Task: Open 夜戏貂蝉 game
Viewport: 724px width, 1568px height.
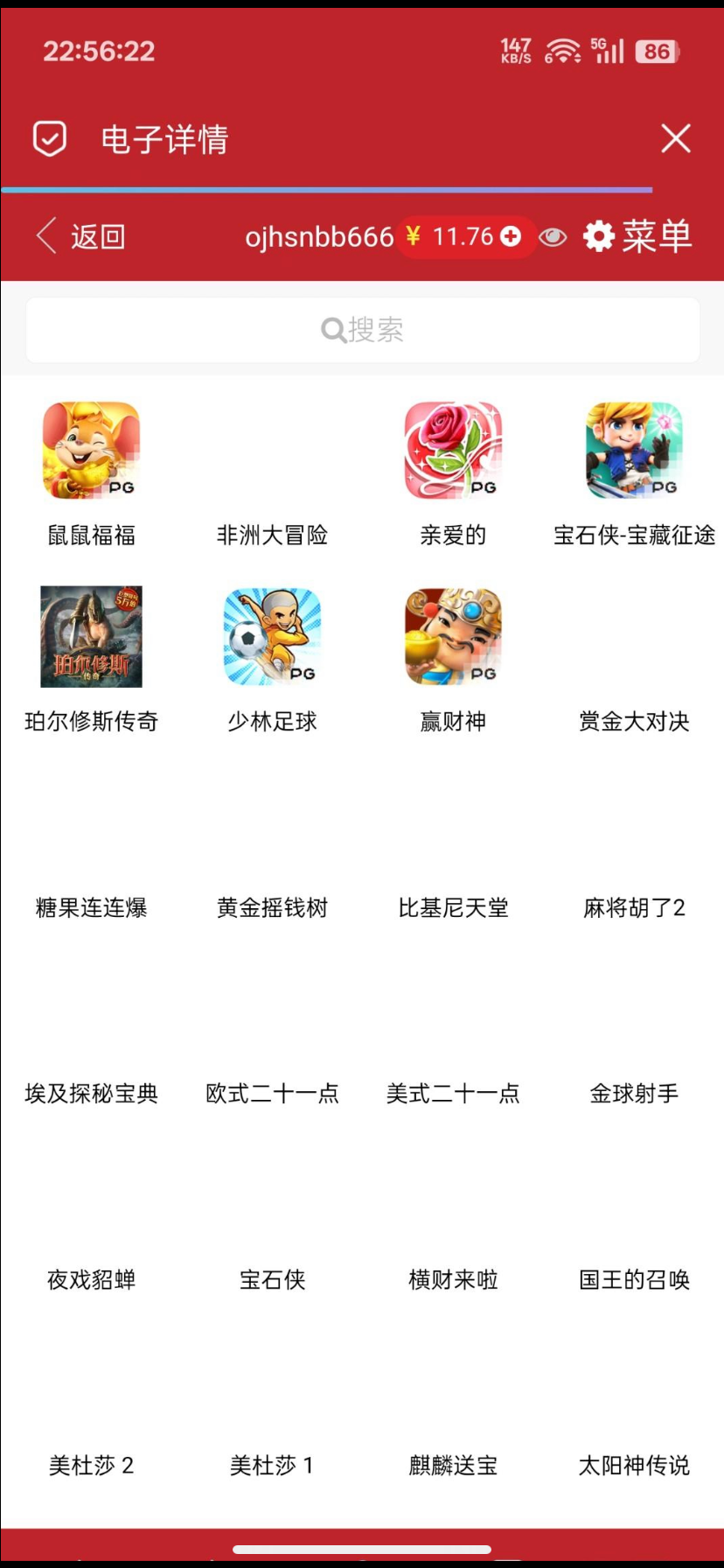Action: (x=91, y=1279)
